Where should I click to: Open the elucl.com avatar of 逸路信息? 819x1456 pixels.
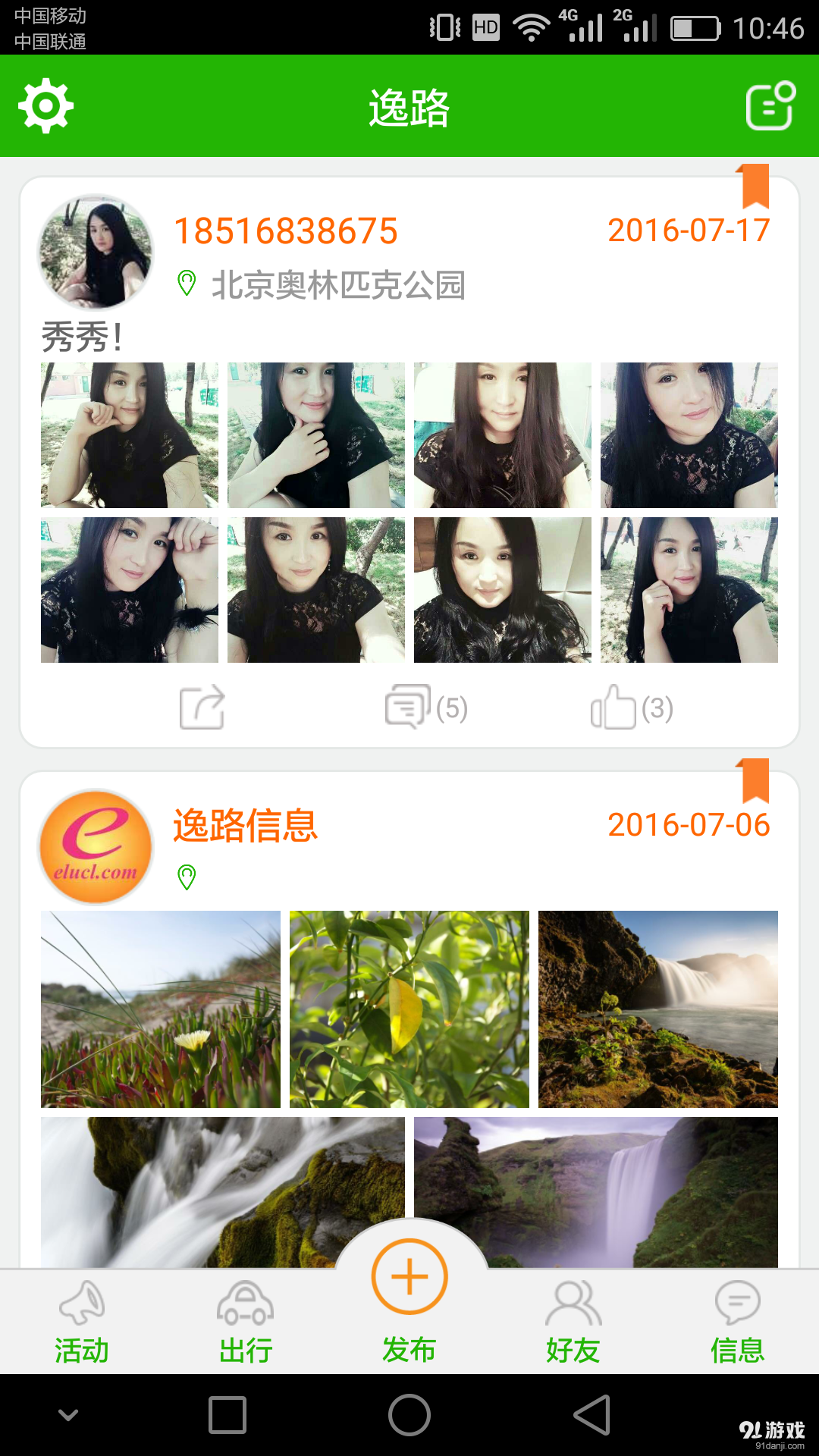point(93,847)
